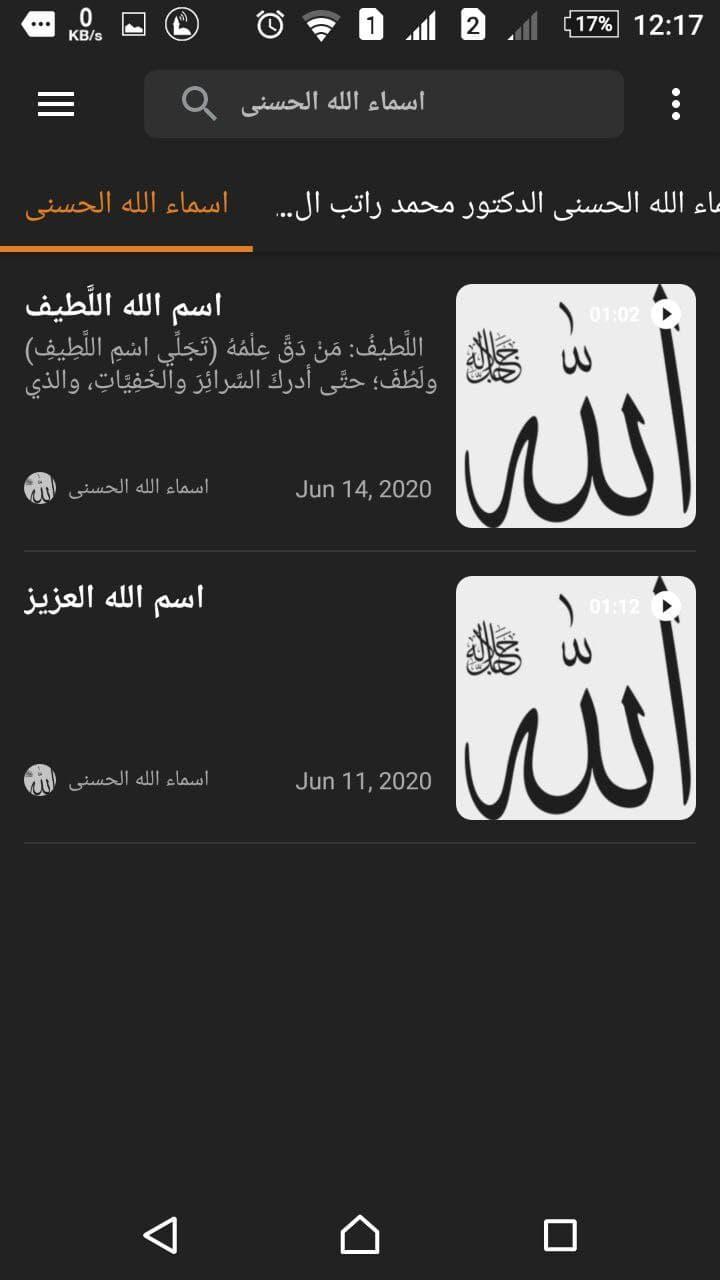Tap the uploader avatar beside اسم الله العزيز

point(40,779)
